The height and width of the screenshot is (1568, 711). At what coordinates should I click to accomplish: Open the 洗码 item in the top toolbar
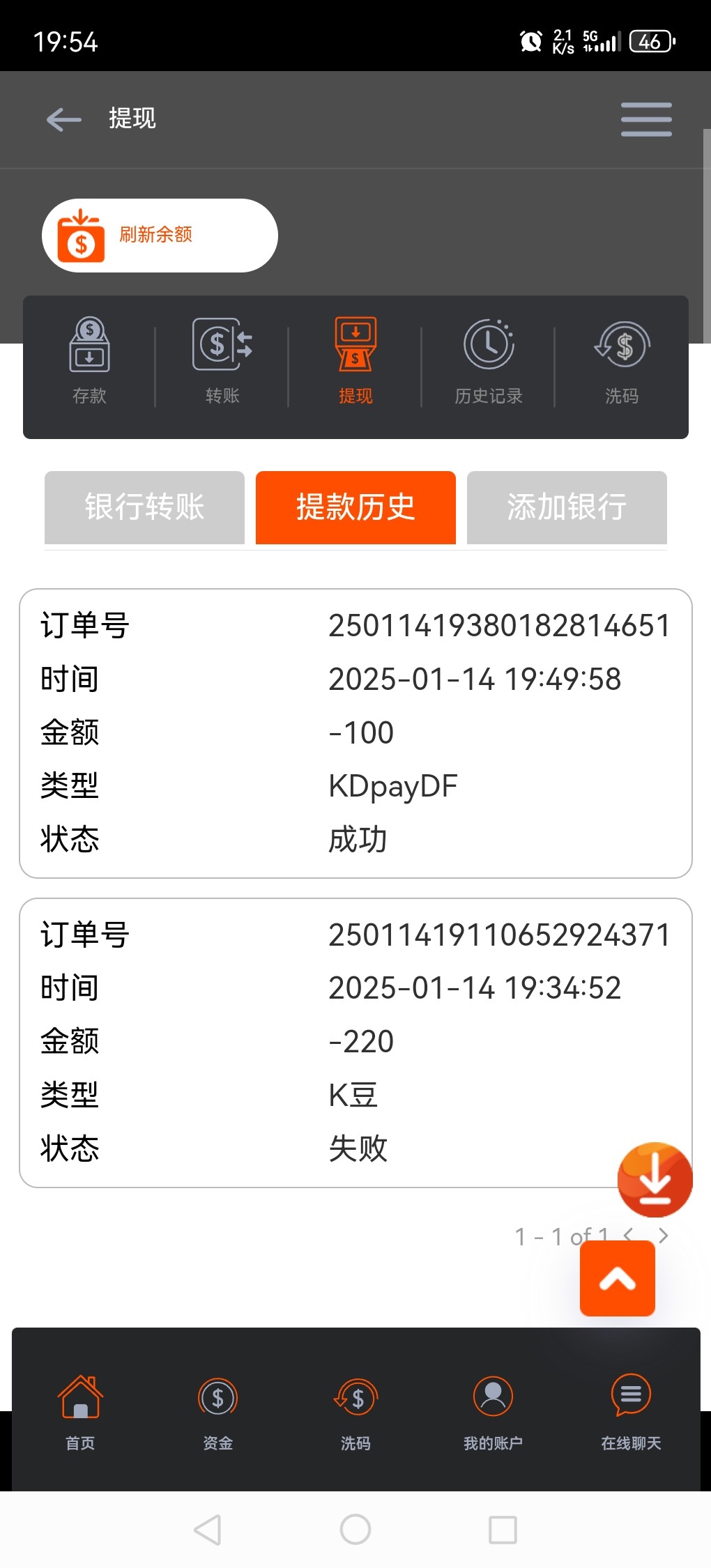pyautogui.click(x=622, y=361)
